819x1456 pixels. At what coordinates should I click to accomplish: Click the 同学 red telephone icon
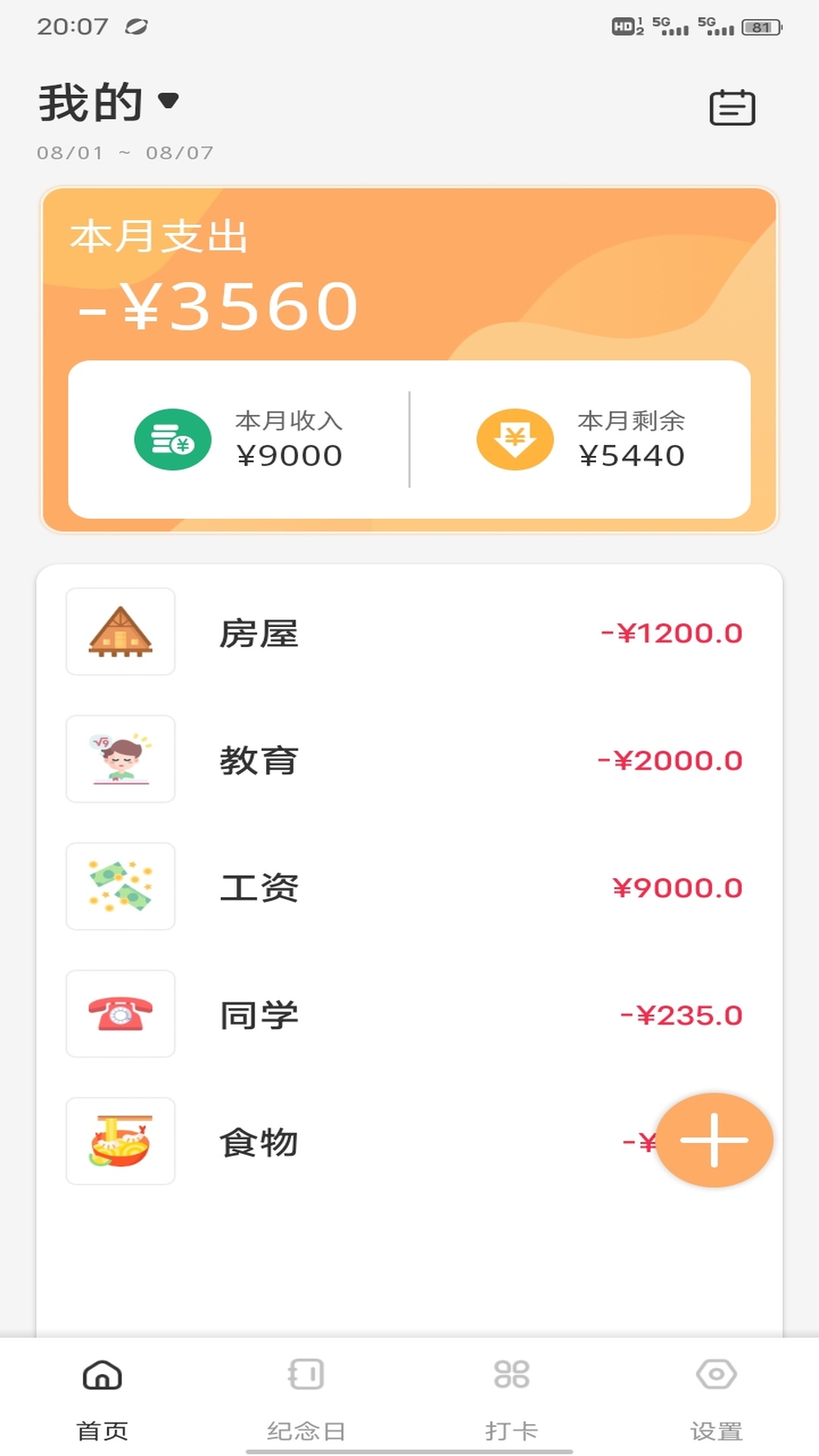pyautogui.click(x=120, y=1015)
